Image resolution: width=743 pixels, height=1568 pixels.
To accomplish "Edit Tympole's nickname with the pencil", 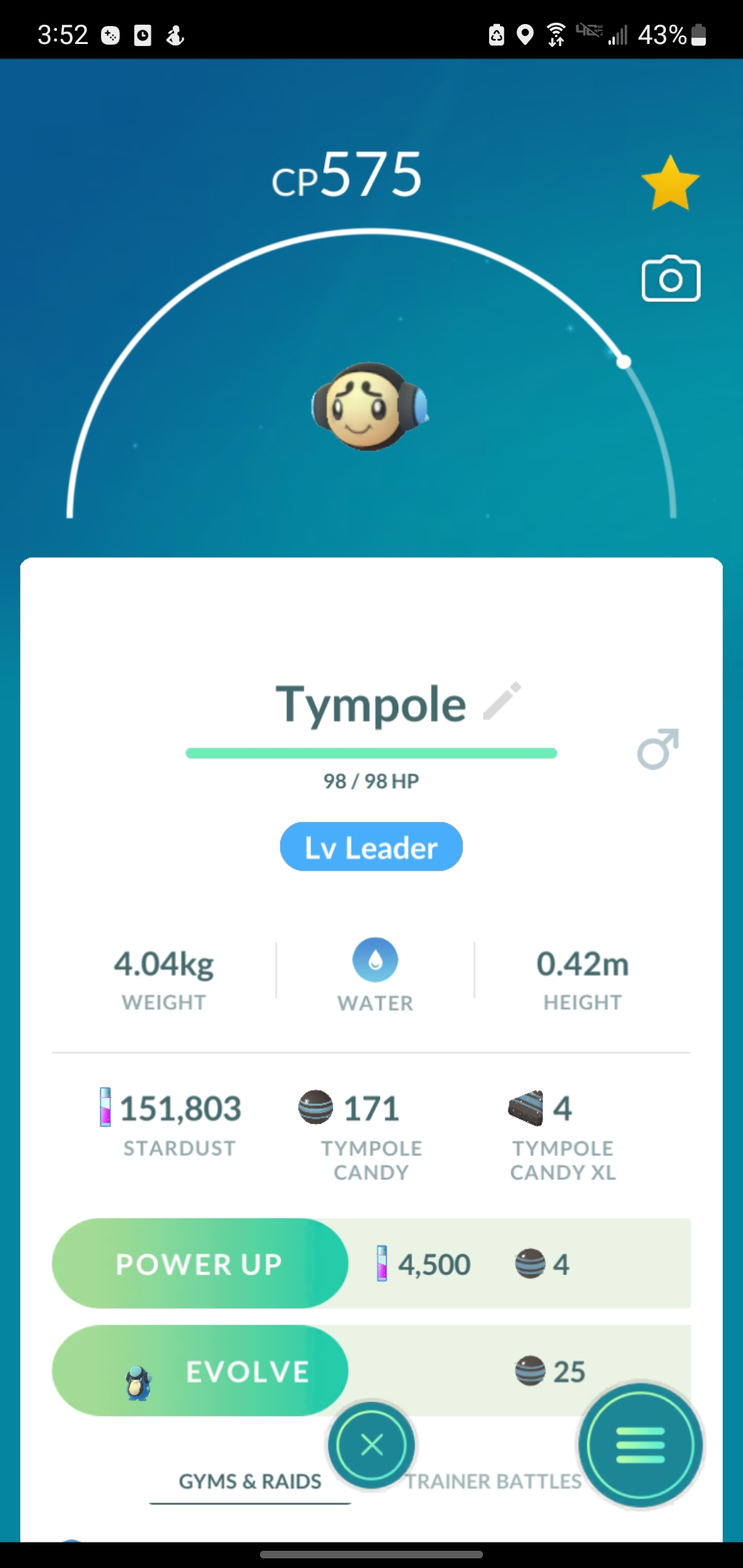I will pos(502,701).
